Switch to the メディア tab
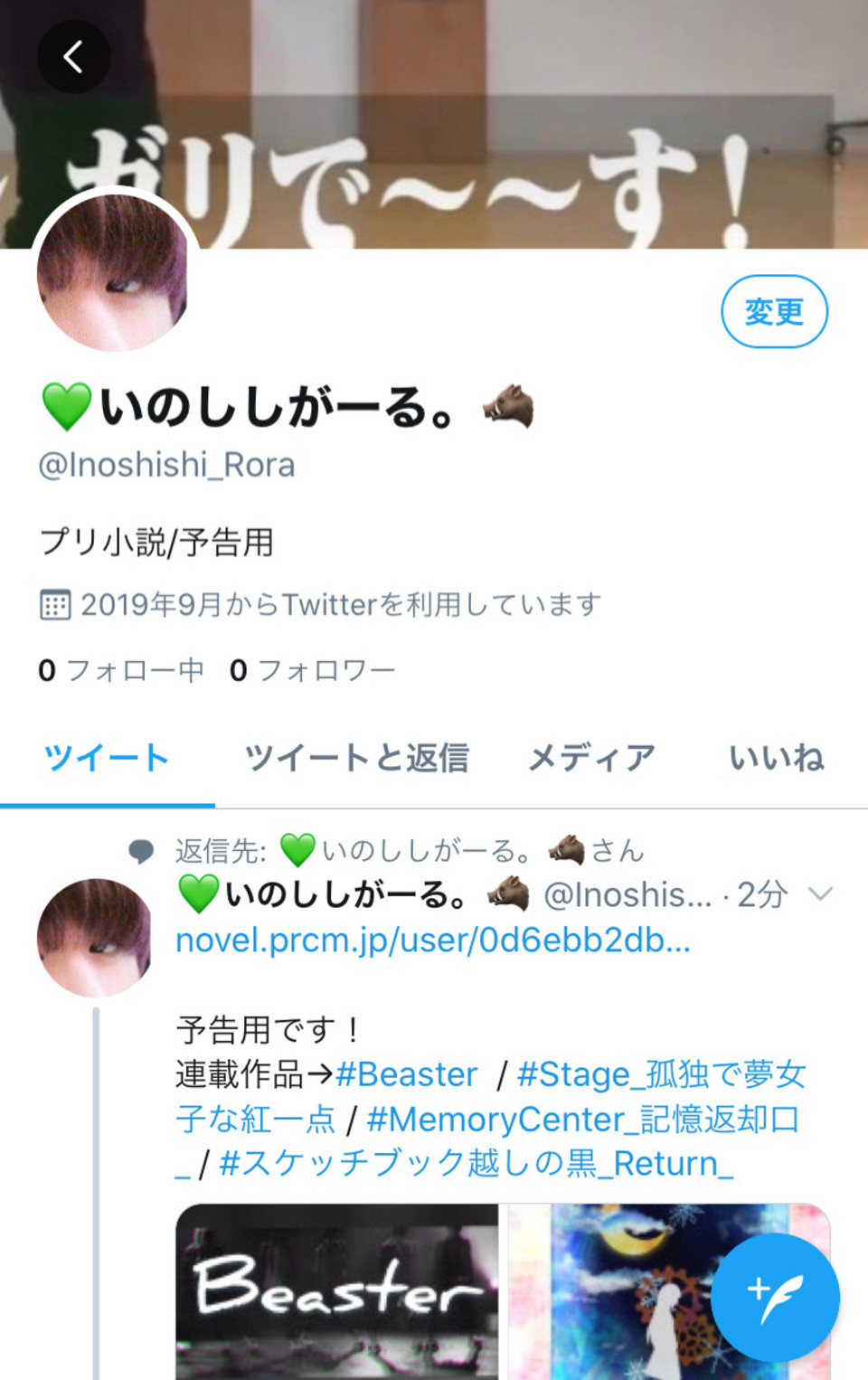Viewport: 868px width, 1380px height. [x=592, y=758]
